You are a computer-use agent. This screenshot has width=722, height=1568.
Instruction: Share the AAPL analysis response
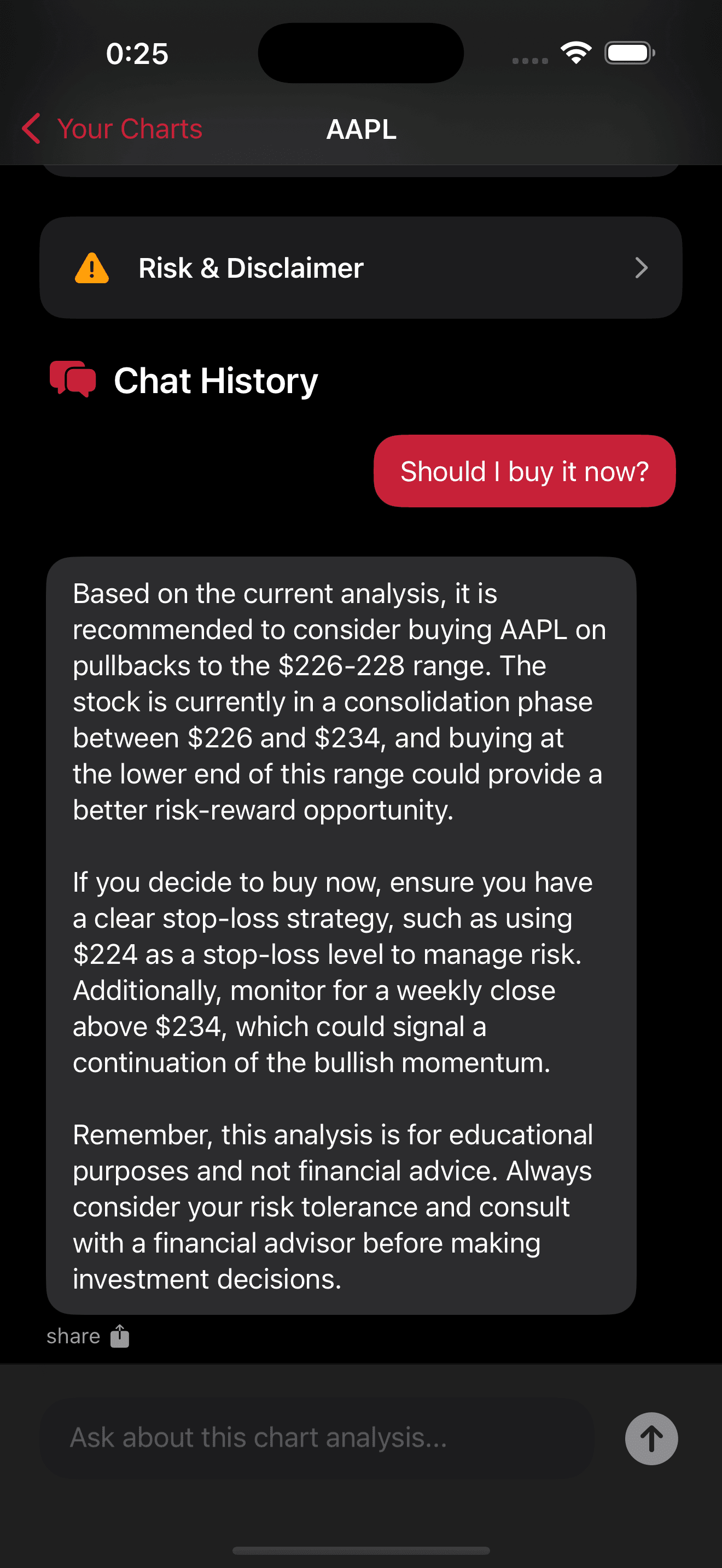[89, 1336]
